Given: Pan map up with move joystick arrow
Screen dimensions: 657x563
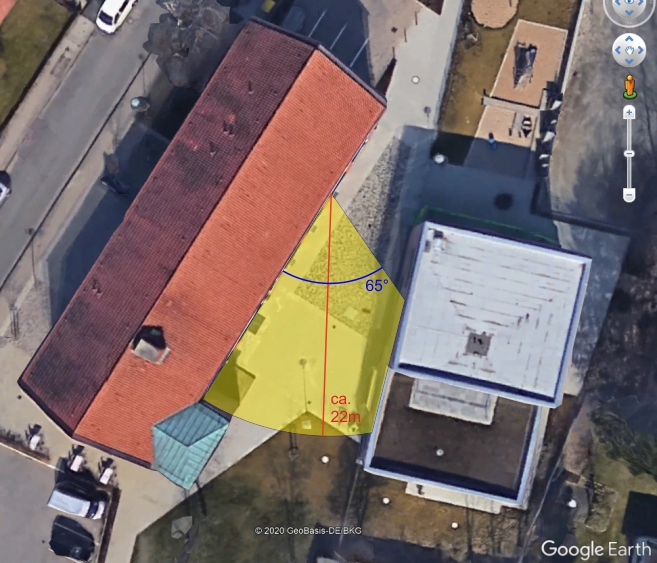Looking at the screenshot, I should [629, 39].
